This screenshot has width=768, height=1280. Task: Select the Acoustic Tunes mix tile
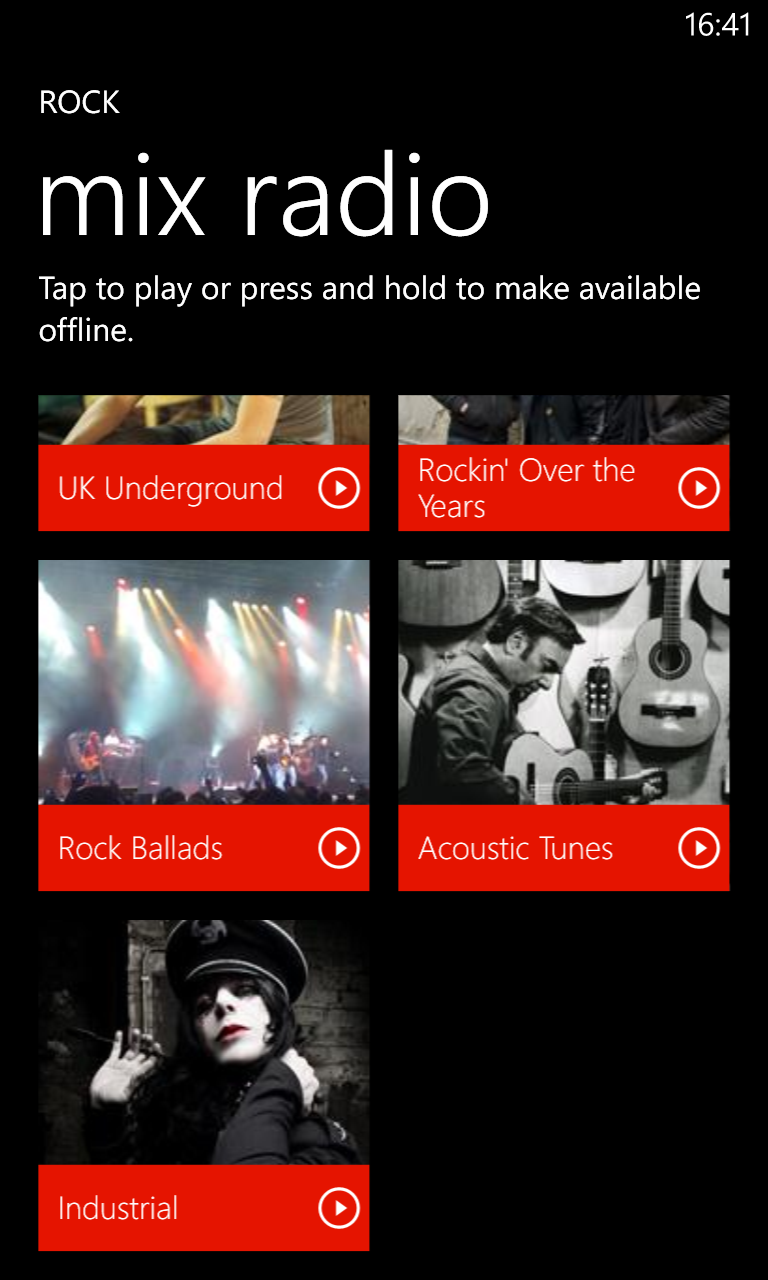tap(564, 724)
